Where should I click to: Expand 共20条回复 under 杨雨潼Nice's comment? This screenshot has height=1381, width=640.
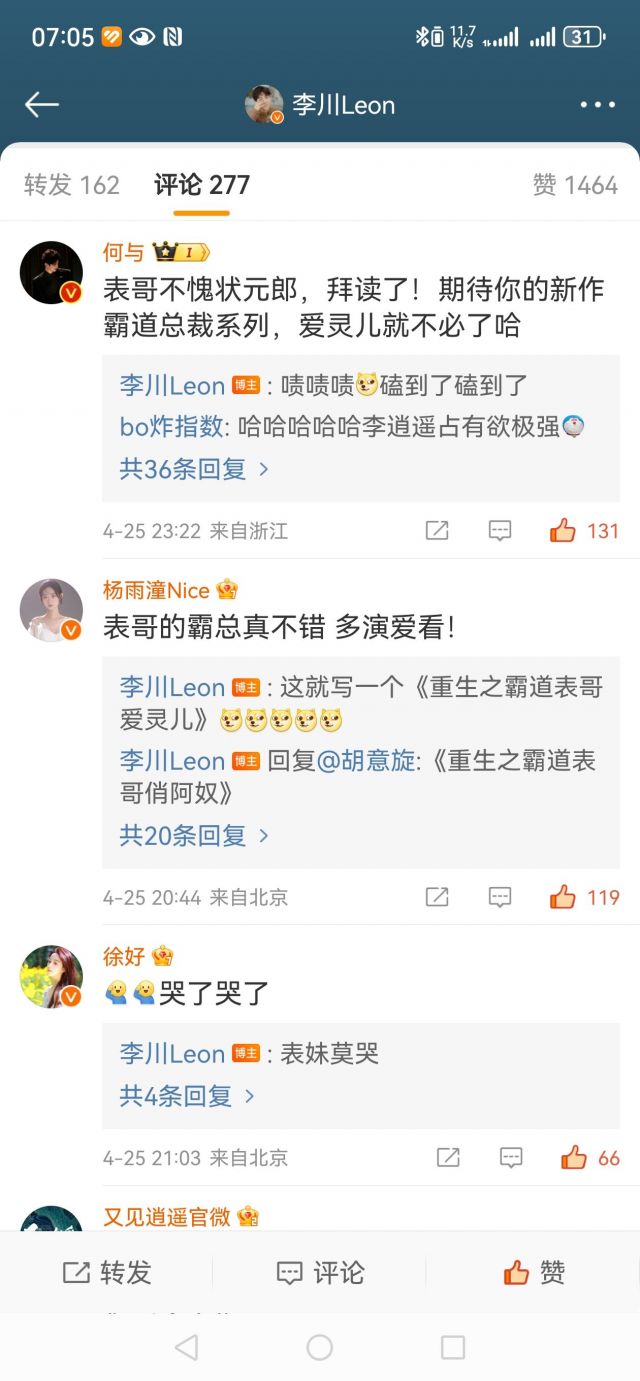194,835
